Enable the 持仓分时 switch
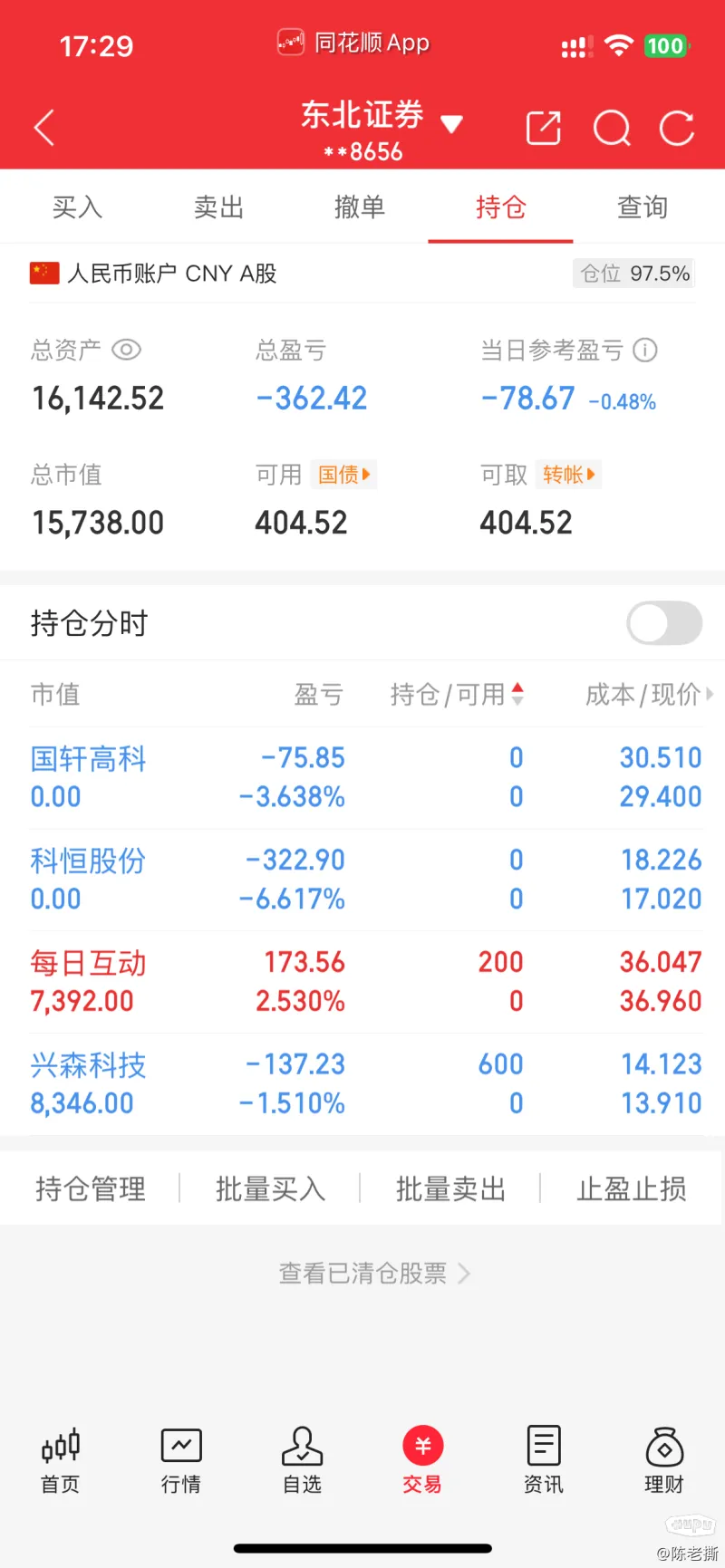This screenshot has height=1568, width=725. [x=664, y=623]
